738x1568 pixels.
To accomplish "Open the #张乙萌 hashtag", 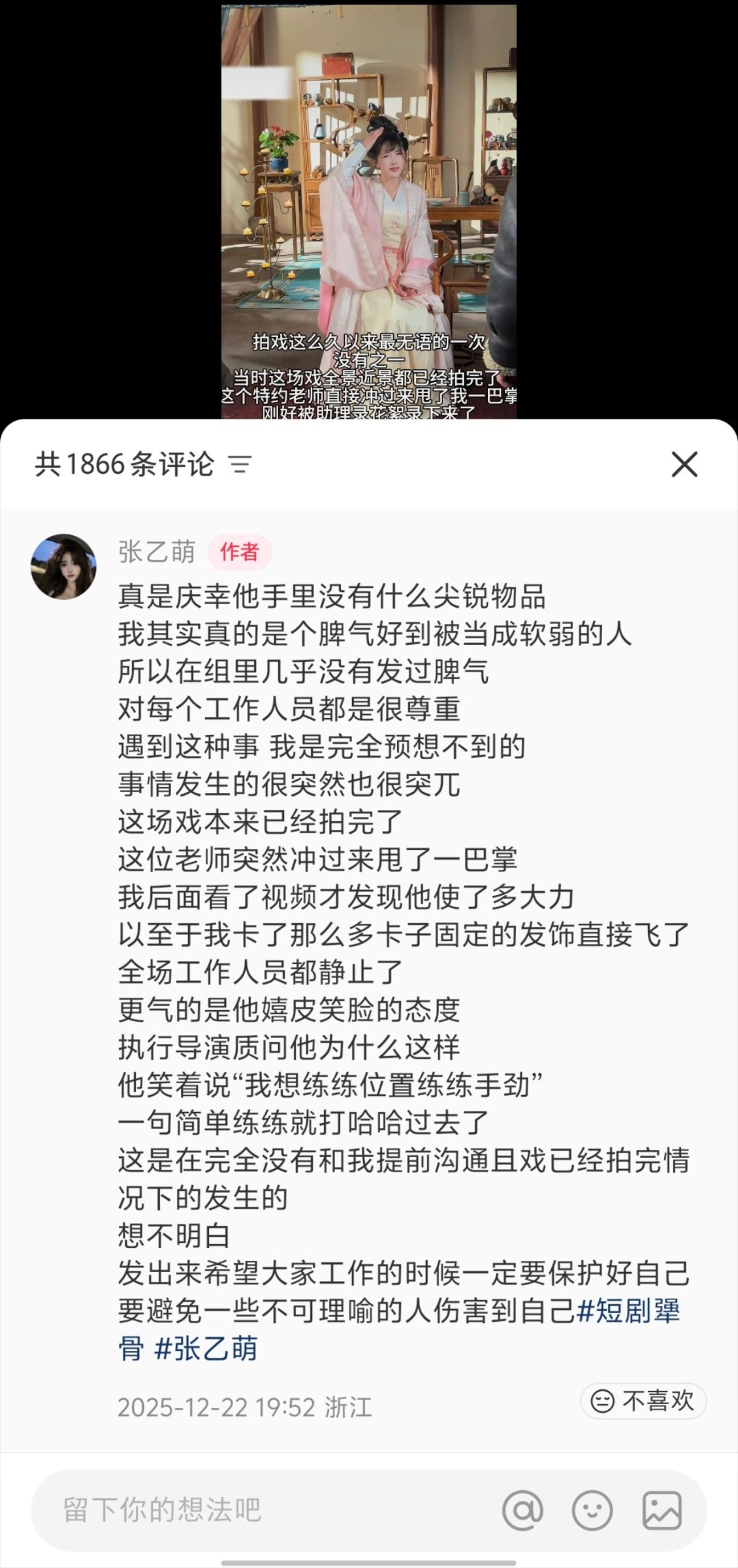I will pos(206,1348).
